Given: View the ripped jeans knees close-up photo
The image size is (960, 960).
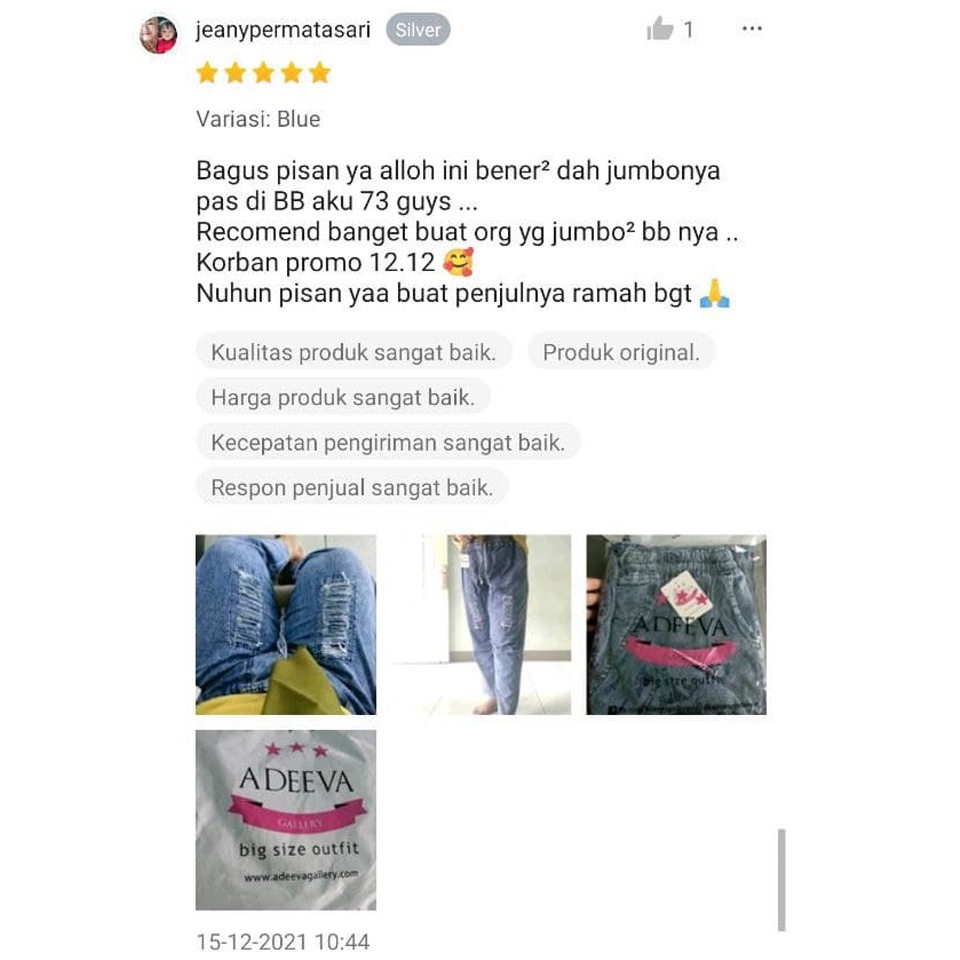Looking at the screenshot, I should click(x=286, y=624).
